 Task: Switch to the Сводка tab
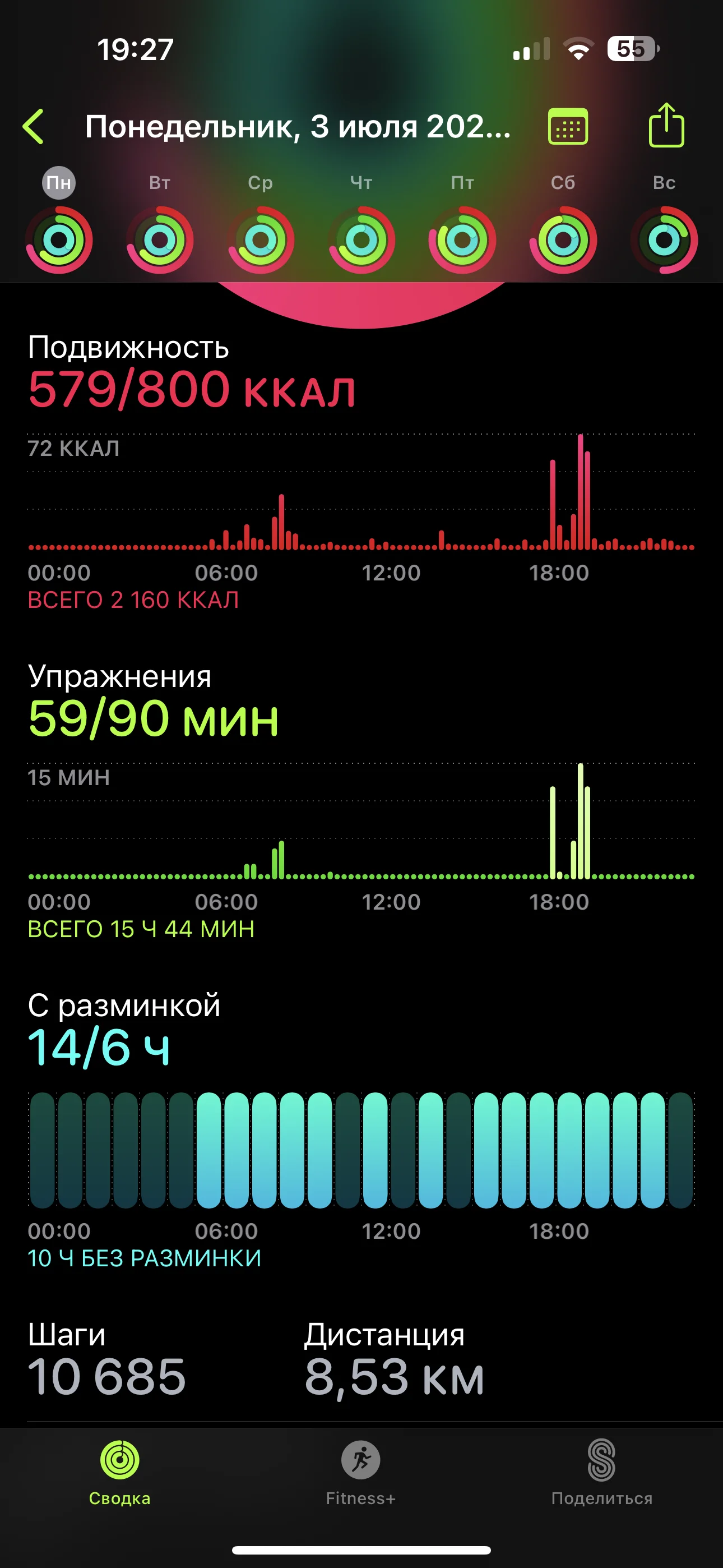coord(120,1472)
